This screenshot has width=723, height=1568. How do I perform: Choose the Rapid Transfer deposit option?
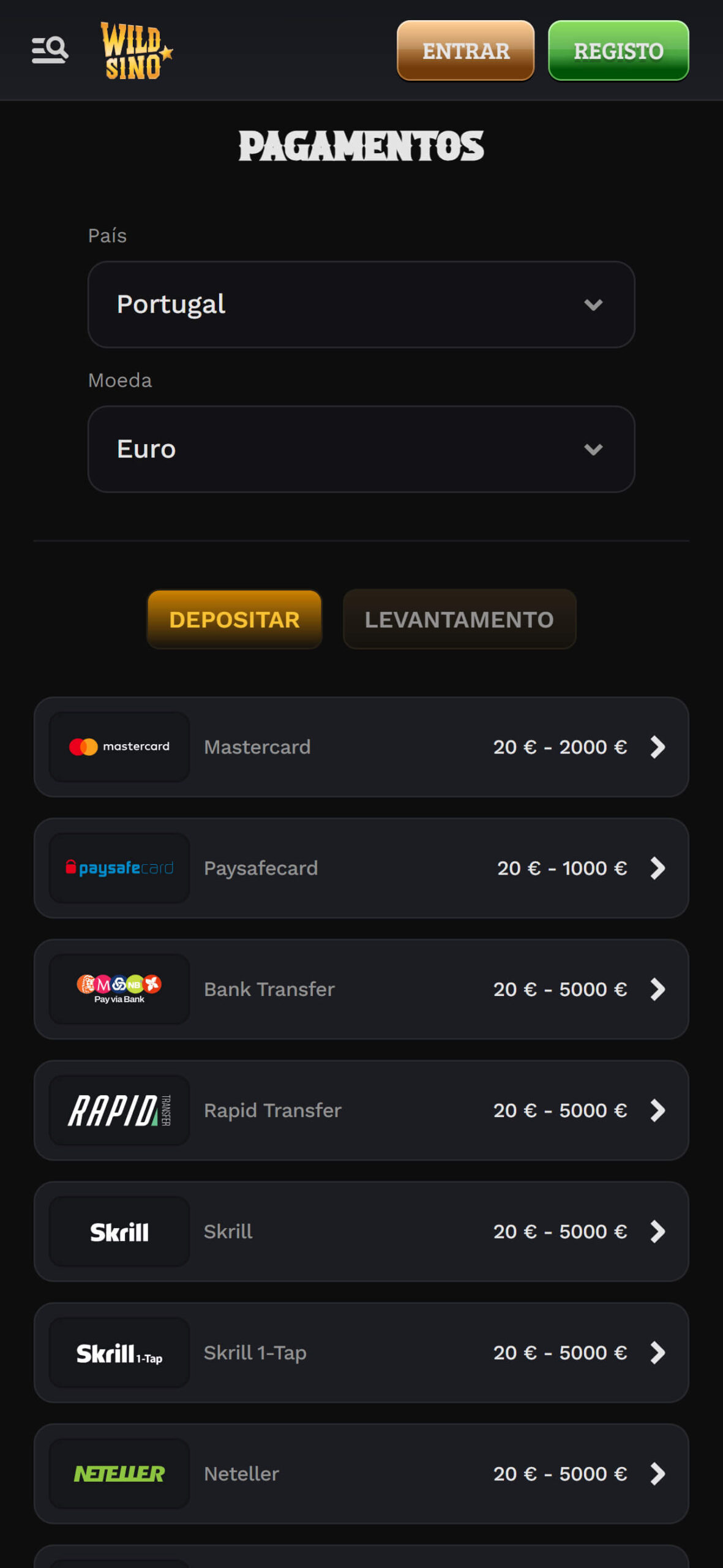(x=361, y=1110)
